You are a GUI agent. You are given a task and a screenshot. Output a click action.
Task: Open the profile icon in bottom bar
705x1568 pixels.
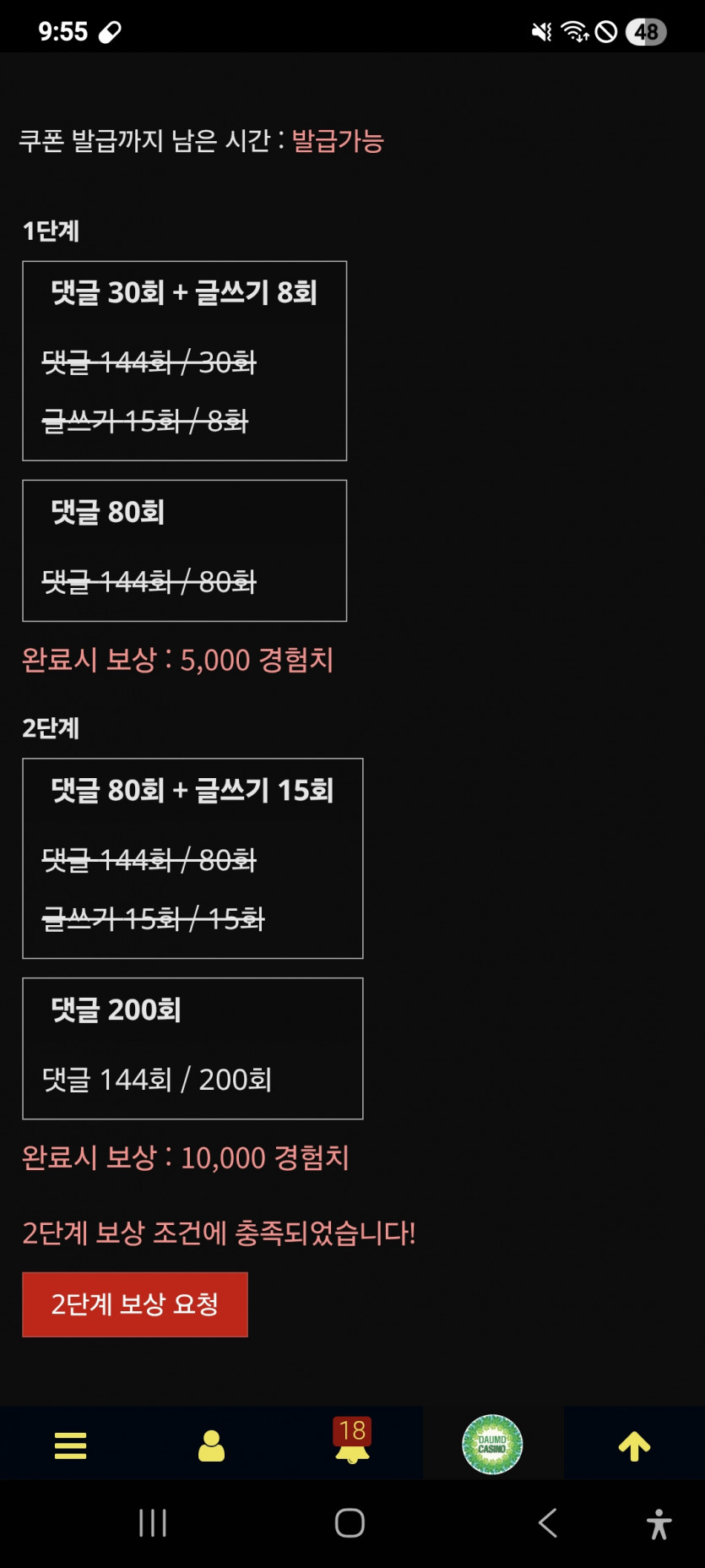click(x=211, y=1445)
